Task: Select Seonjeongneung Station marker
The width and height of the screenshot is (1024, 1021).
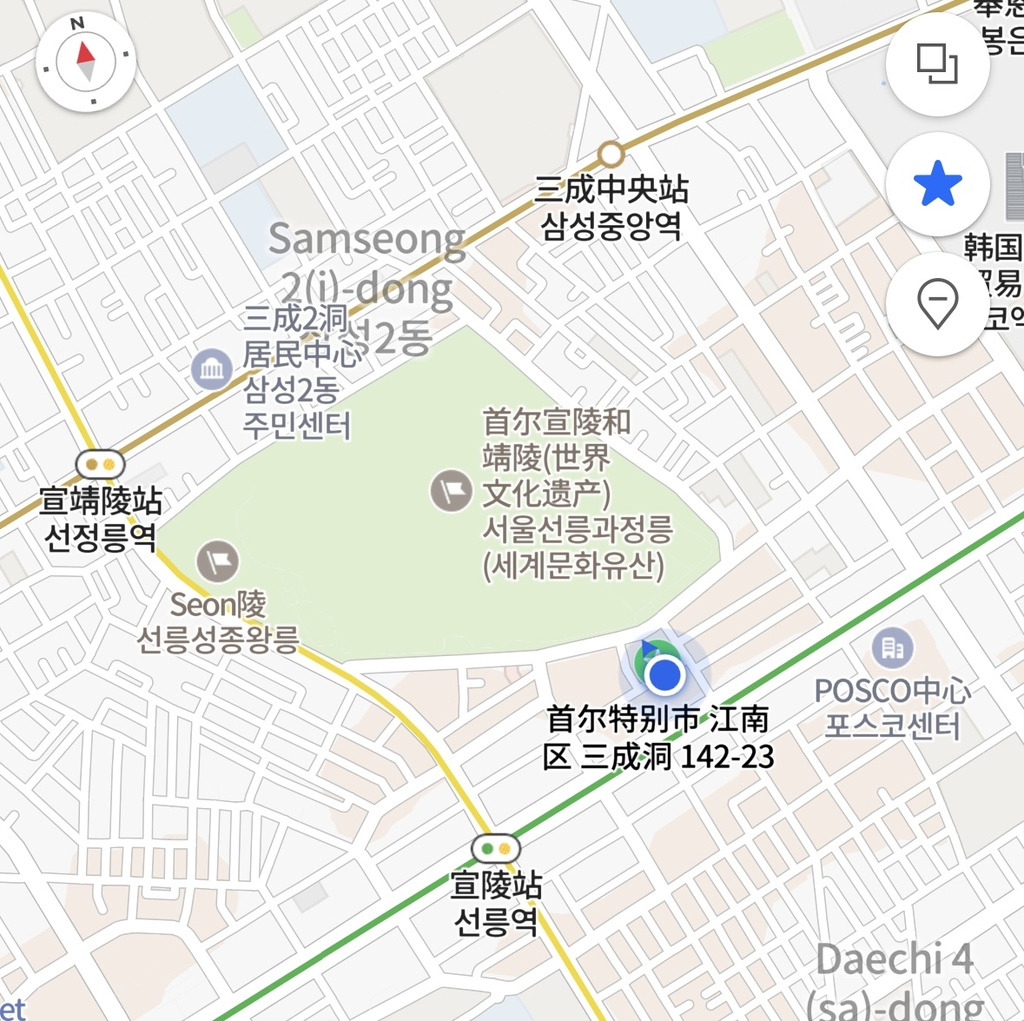Action: 100,464
